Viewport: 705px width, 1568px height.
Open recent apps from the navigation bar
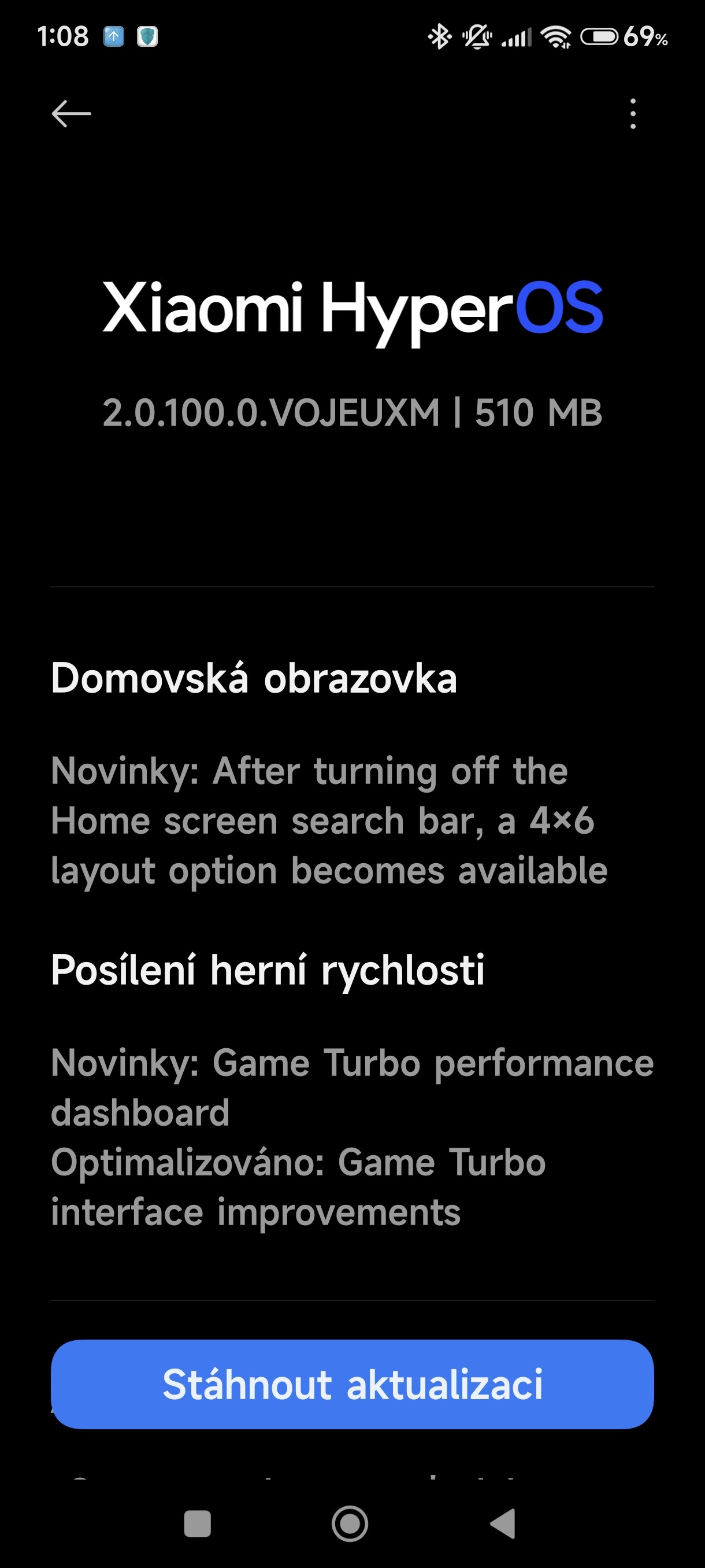coord(197,1524)
